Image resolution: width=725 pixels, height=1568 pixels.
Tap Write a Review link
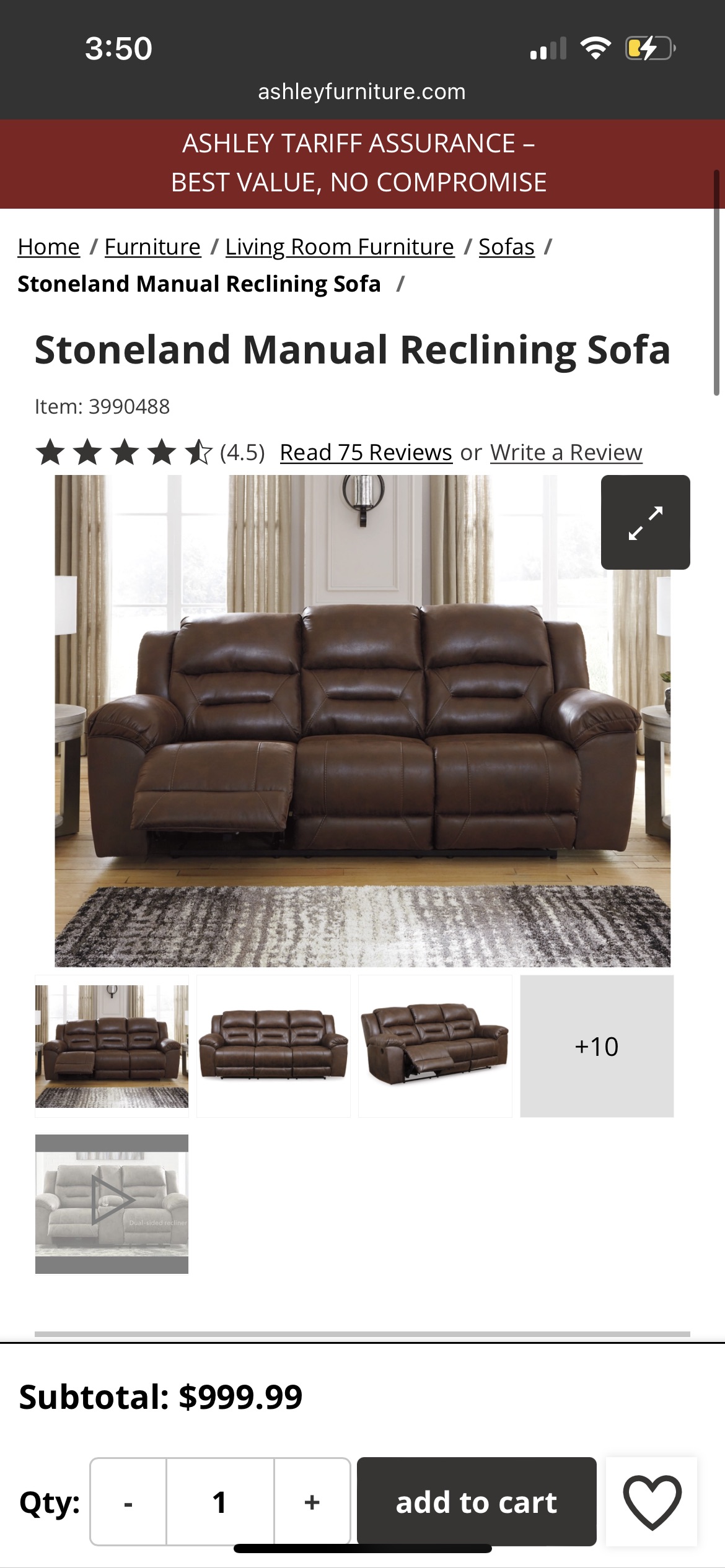click(x=566, y=452)
